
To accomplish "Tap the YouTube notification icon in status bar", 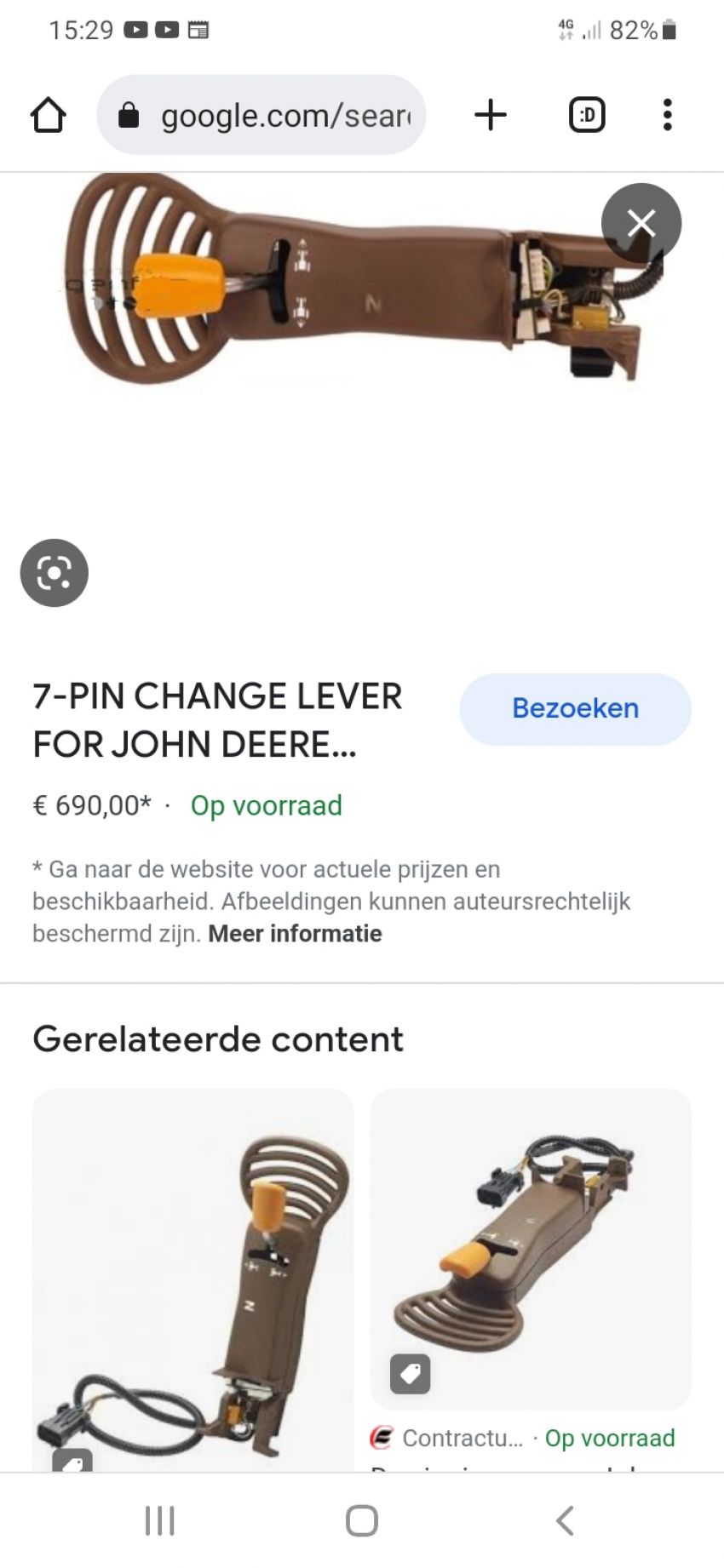I will coord(136,28).
